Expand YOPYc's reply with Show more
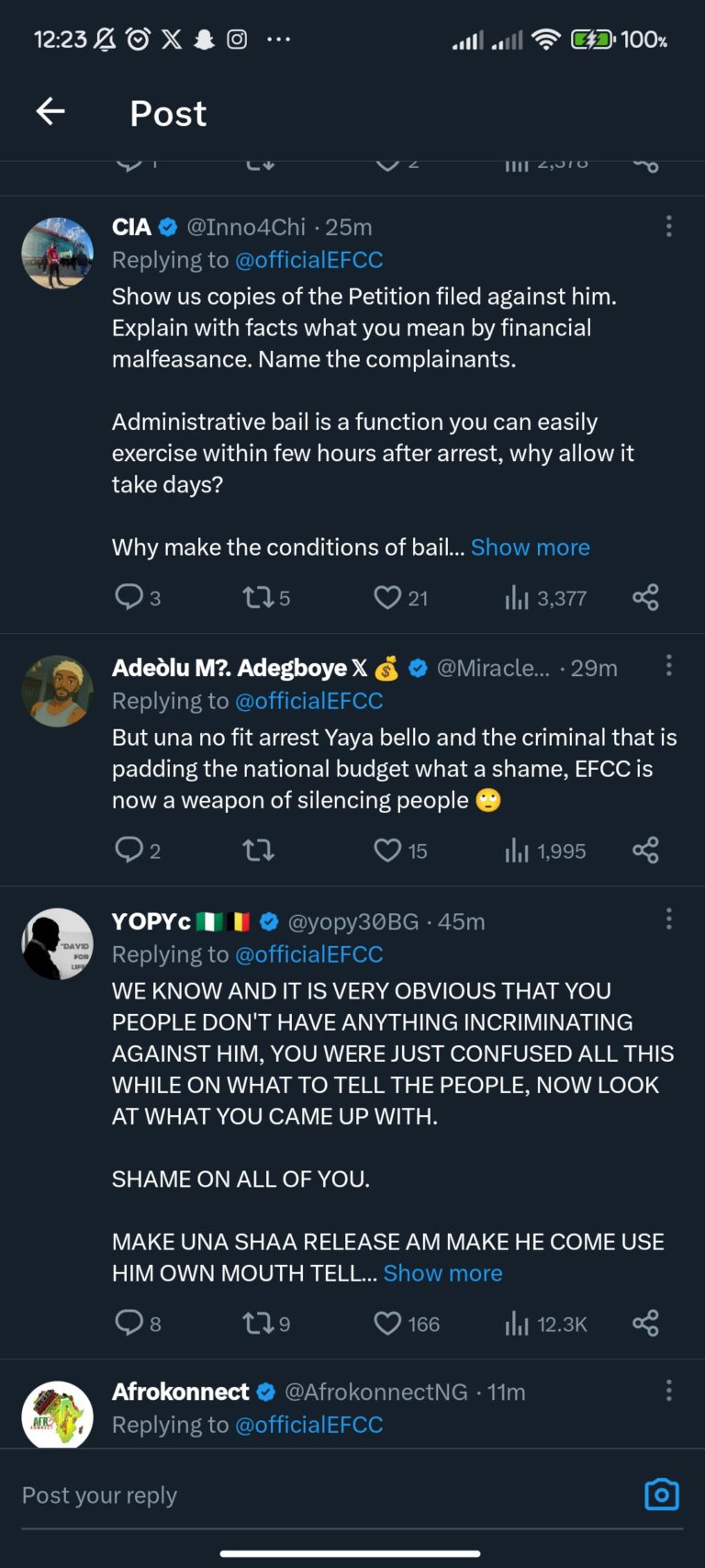The height and width of the screenshot is (1568, 705). coord(442,1273)
